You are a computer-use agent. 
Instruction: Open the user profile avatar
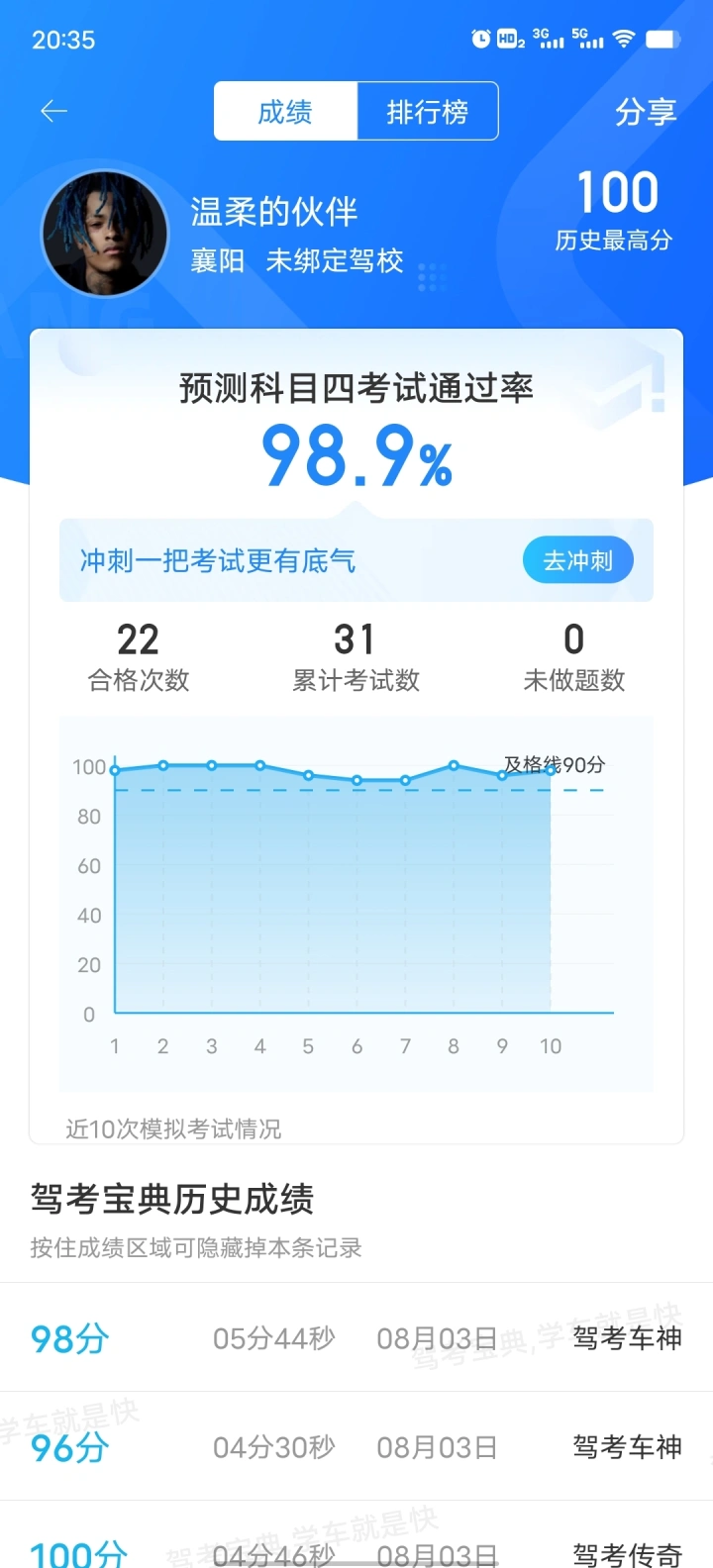pos(104,234)
